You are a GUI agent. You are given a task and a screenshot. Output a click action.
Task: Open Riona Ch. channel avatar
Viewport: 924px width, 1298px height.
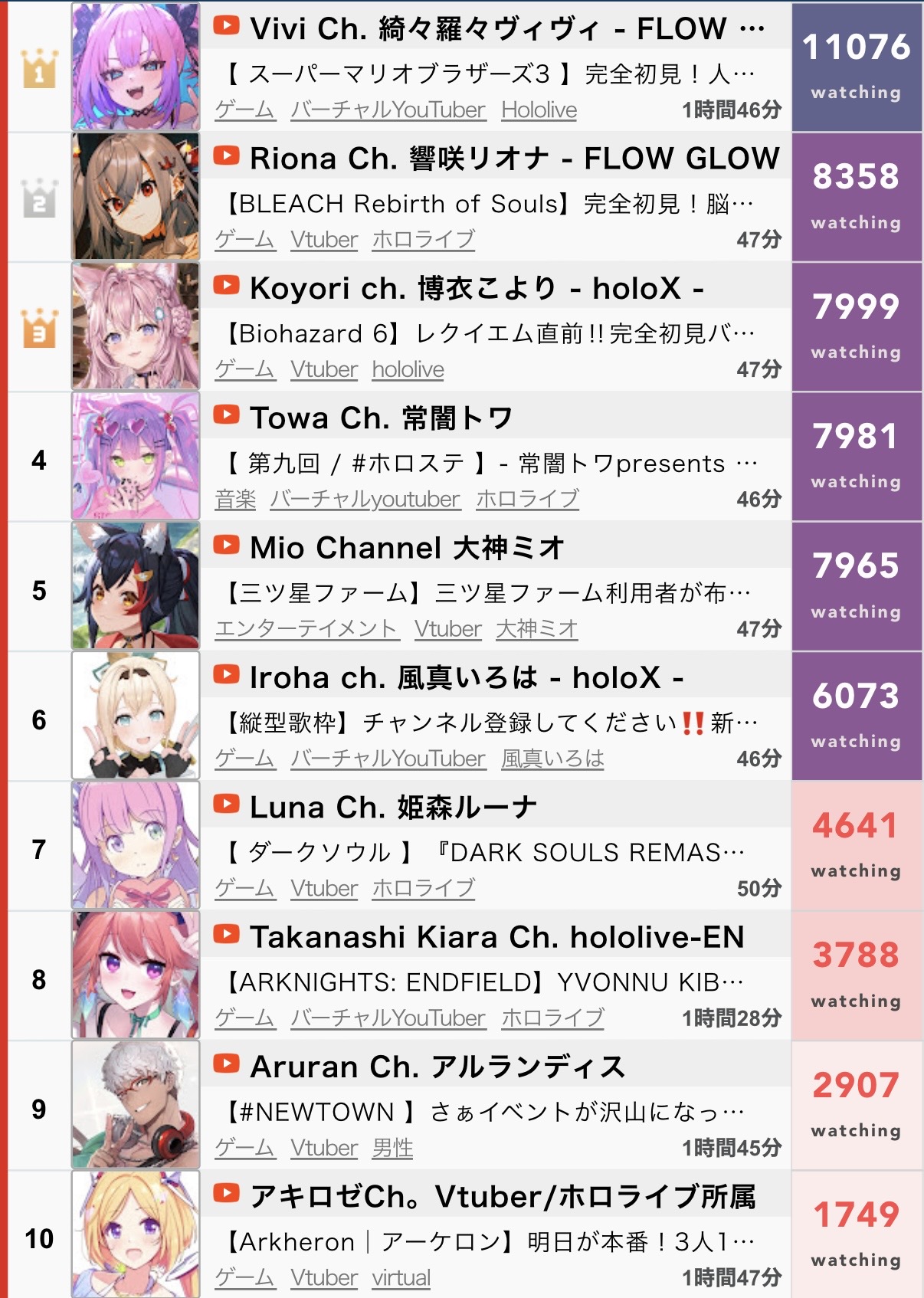(x=136, y=197)
